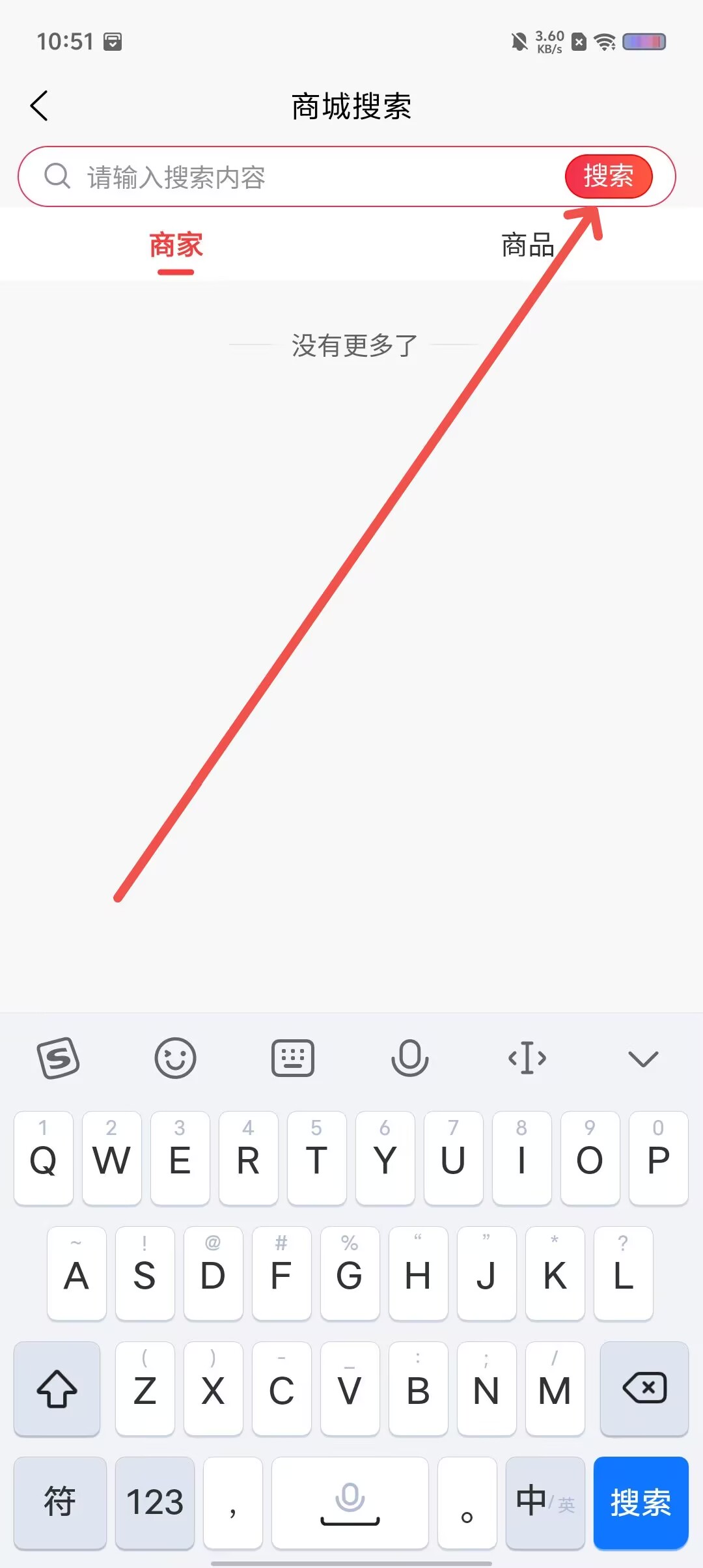Open the Sogou keyboard menu
703x1568 pixels.
[59, 1058]
